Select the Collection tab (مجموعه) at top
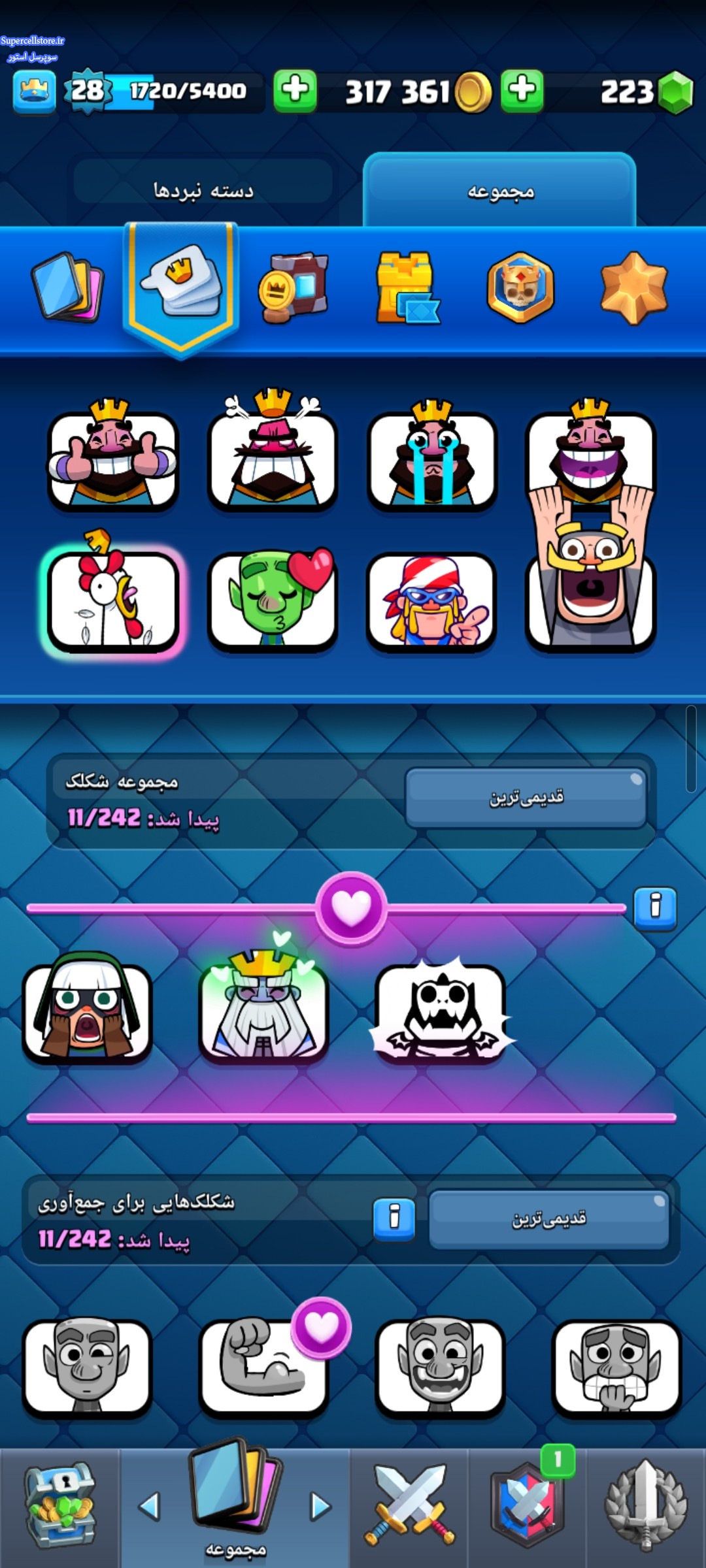The height and width of the screenshot is (1568, 706). 500,191
